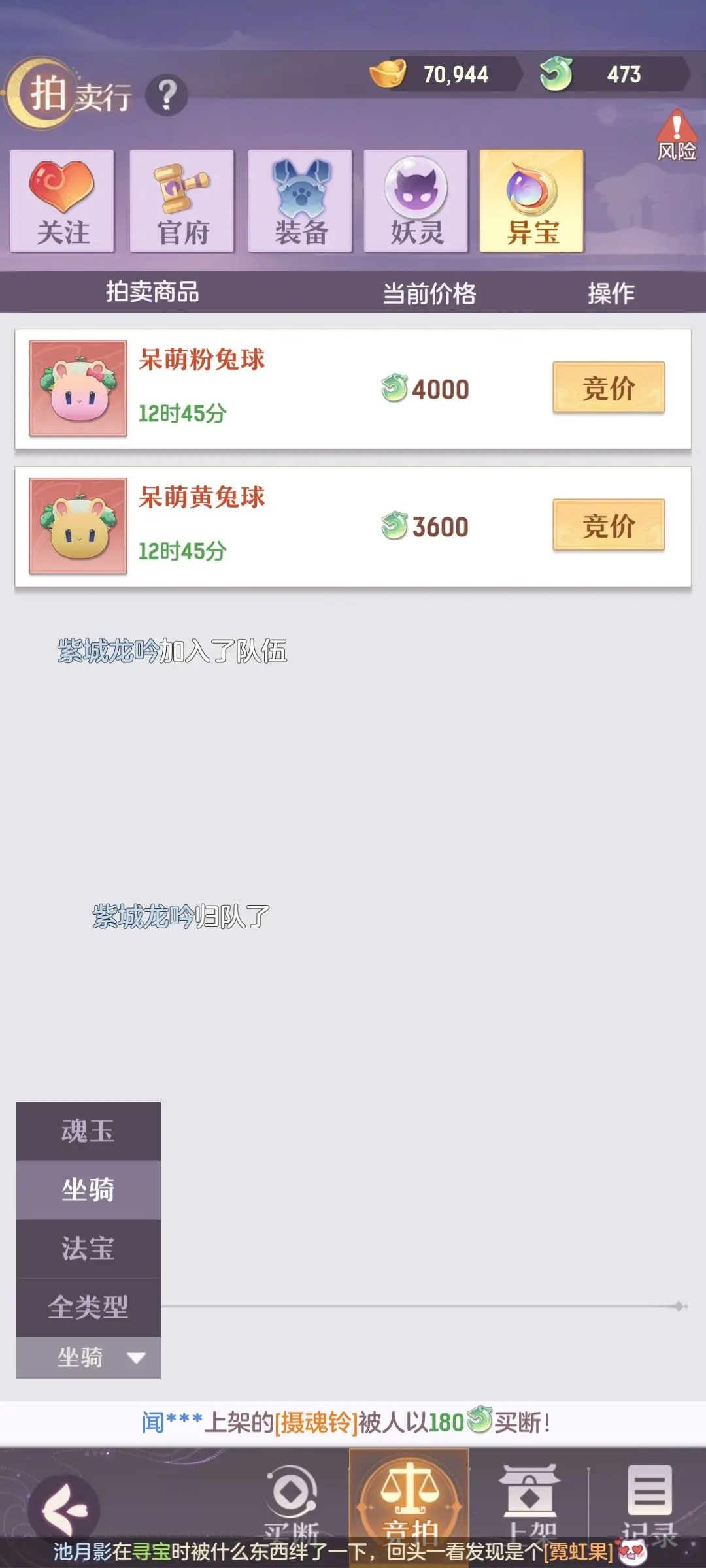Switch to the 关注 category tab
706x1568 pixels.
tap(63, 201)
